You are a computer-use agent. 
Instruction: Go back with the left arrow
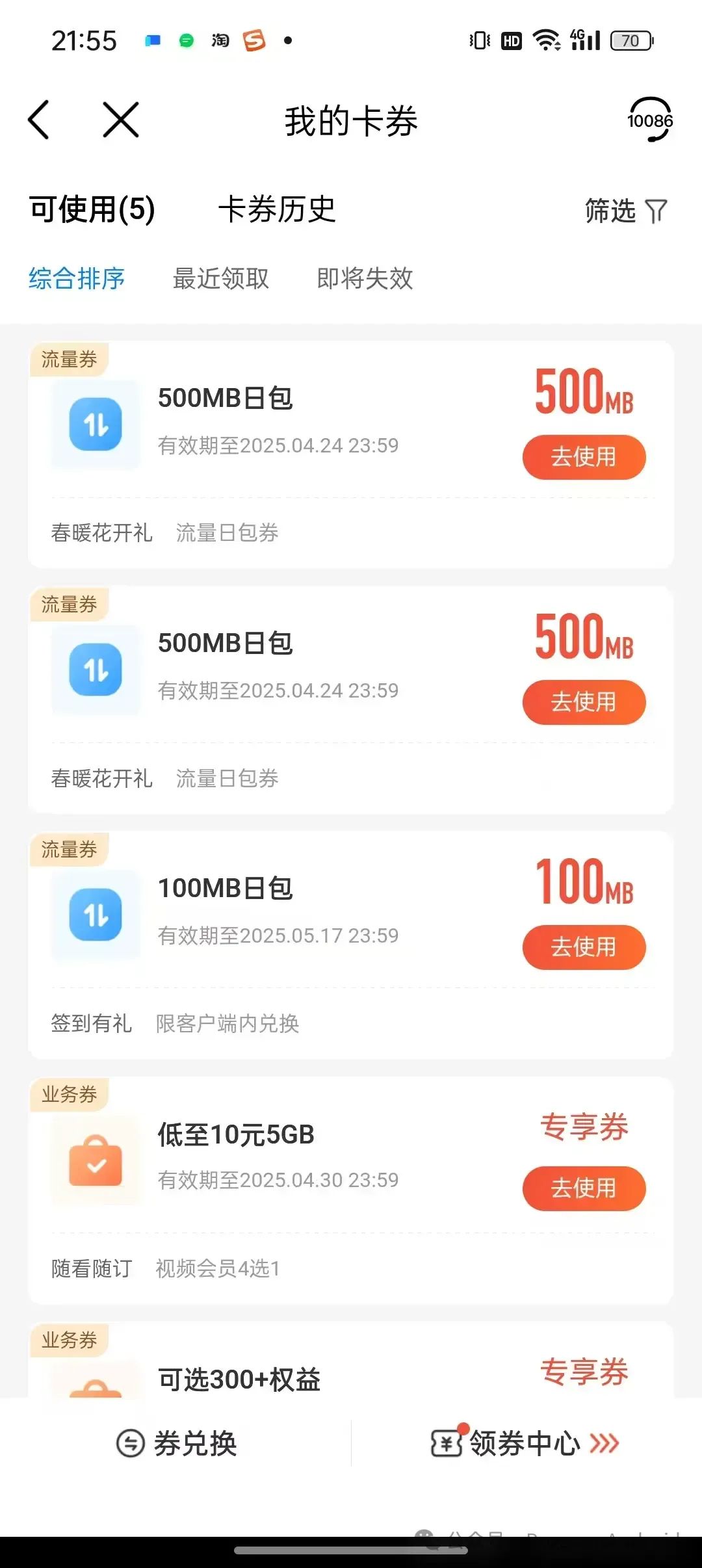39,120
